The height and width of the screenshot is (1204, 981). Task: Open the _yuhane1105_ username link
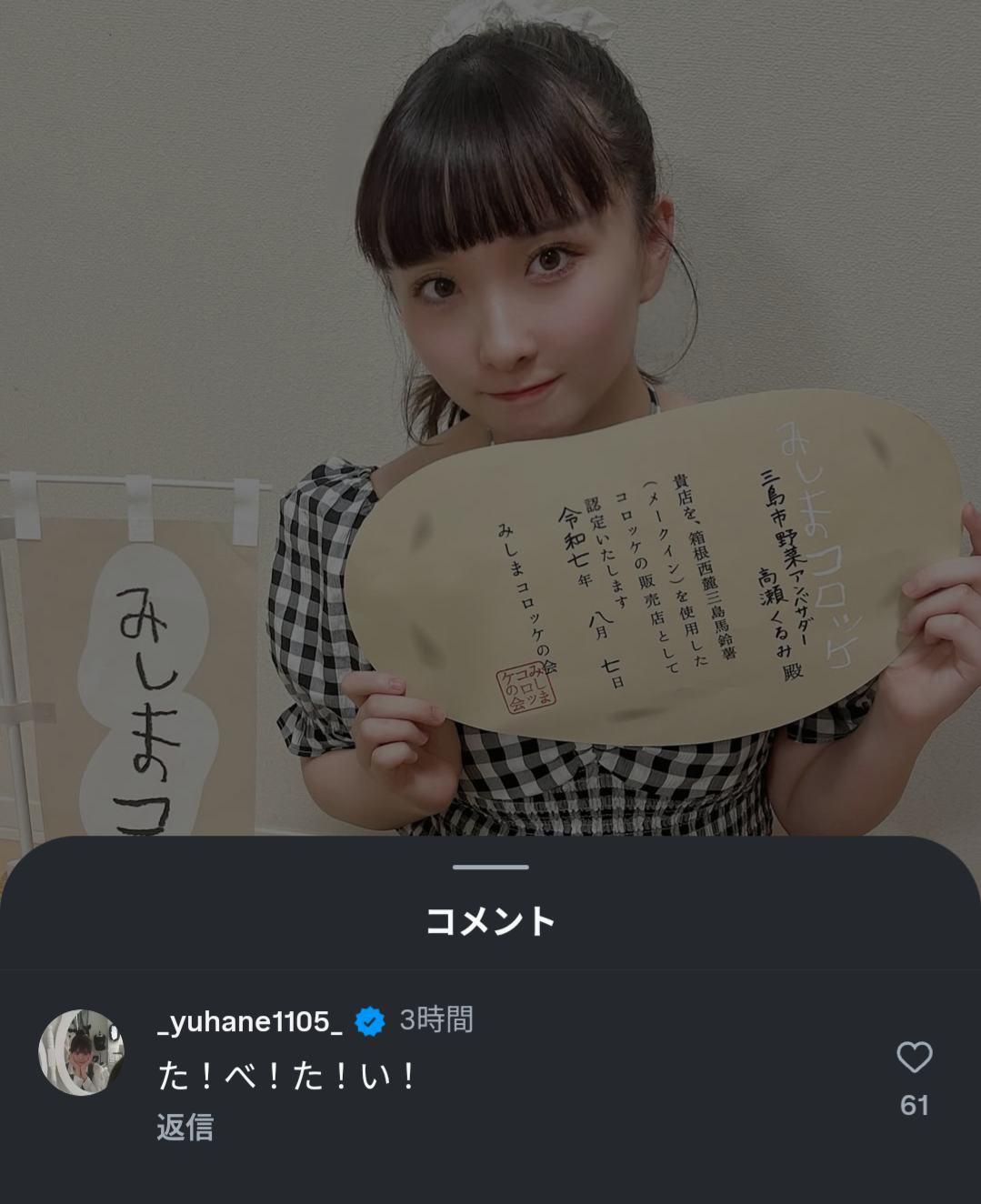(x=250, y=1021)
